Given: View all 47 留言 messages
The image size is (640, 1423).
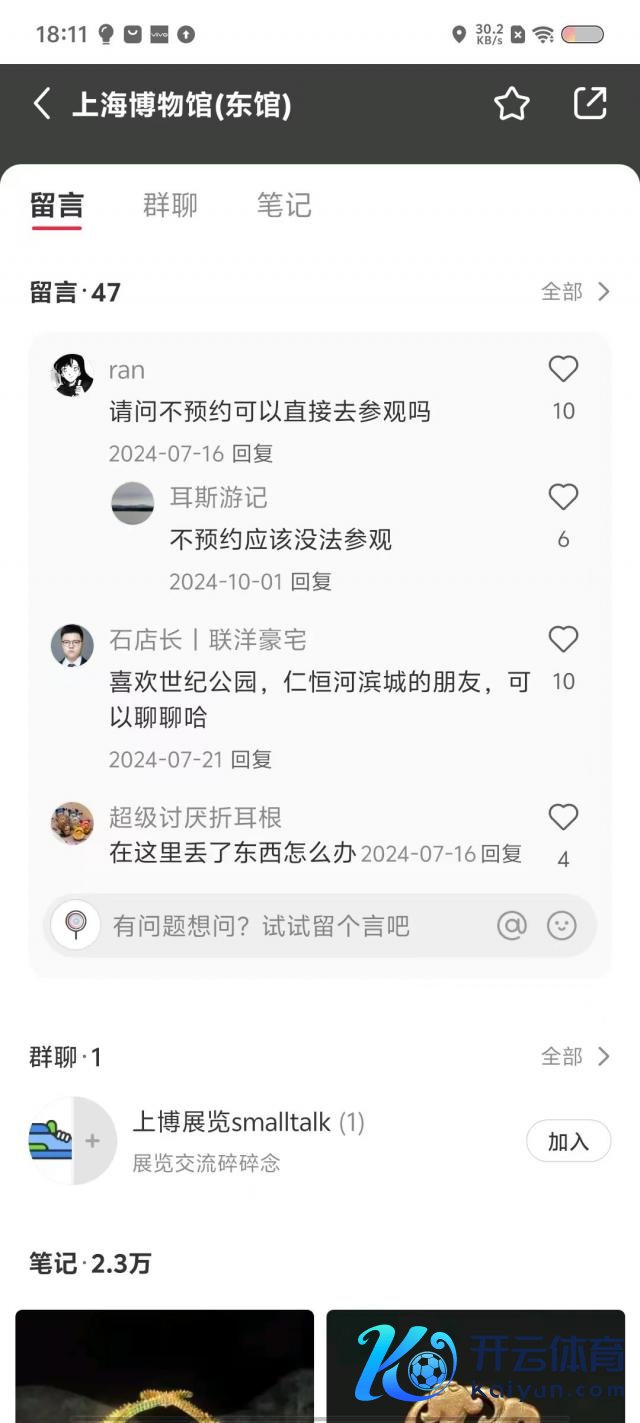Looking at the screenshot, I should tap(575, 292).
